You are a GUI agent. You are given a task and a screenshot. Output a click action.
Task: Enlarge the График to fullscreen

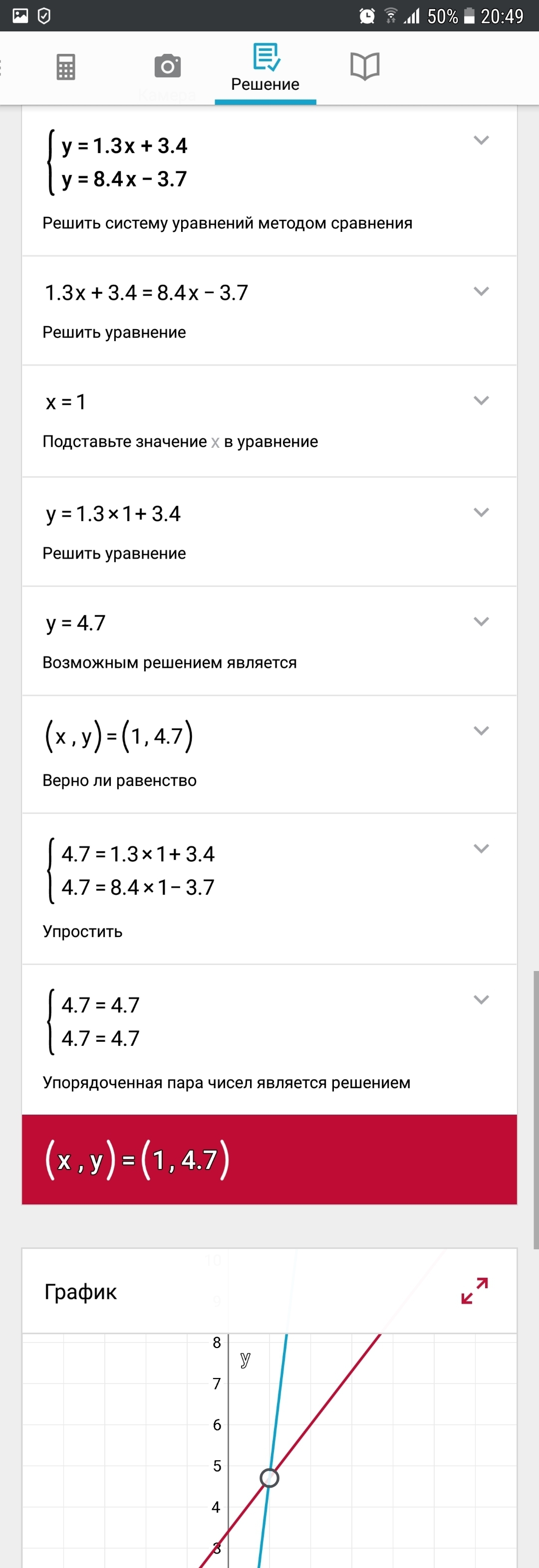click(475, 1290)
